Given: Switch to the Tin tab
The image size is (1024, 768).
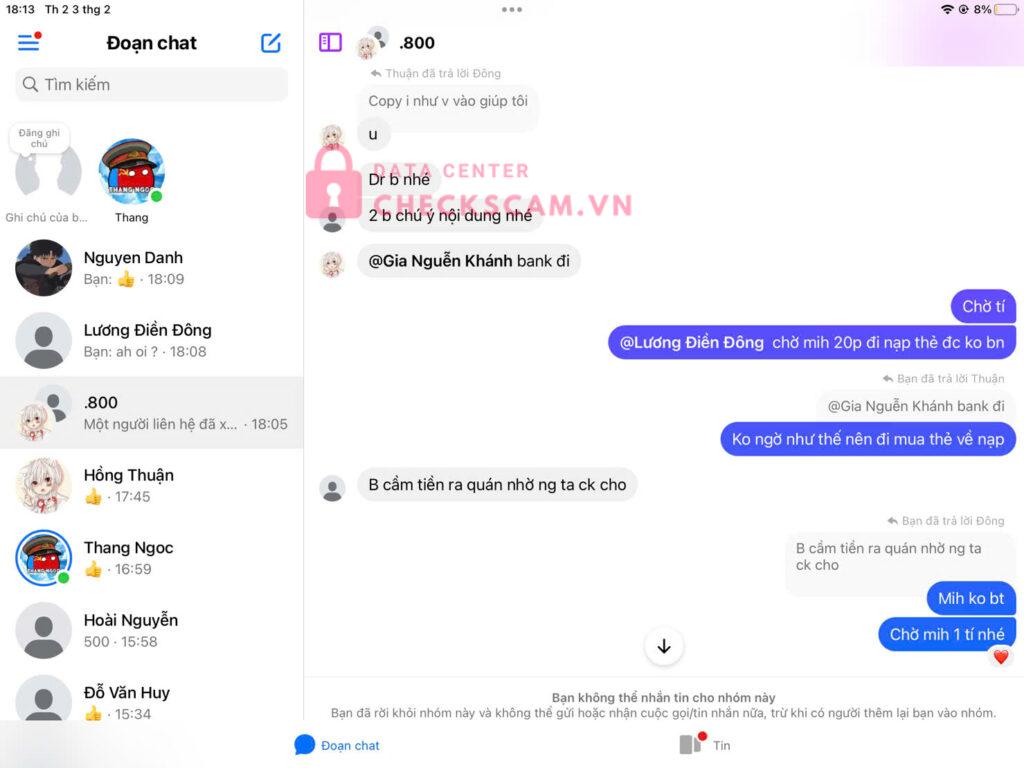Looking at the screenshot, I should (706, 745).
